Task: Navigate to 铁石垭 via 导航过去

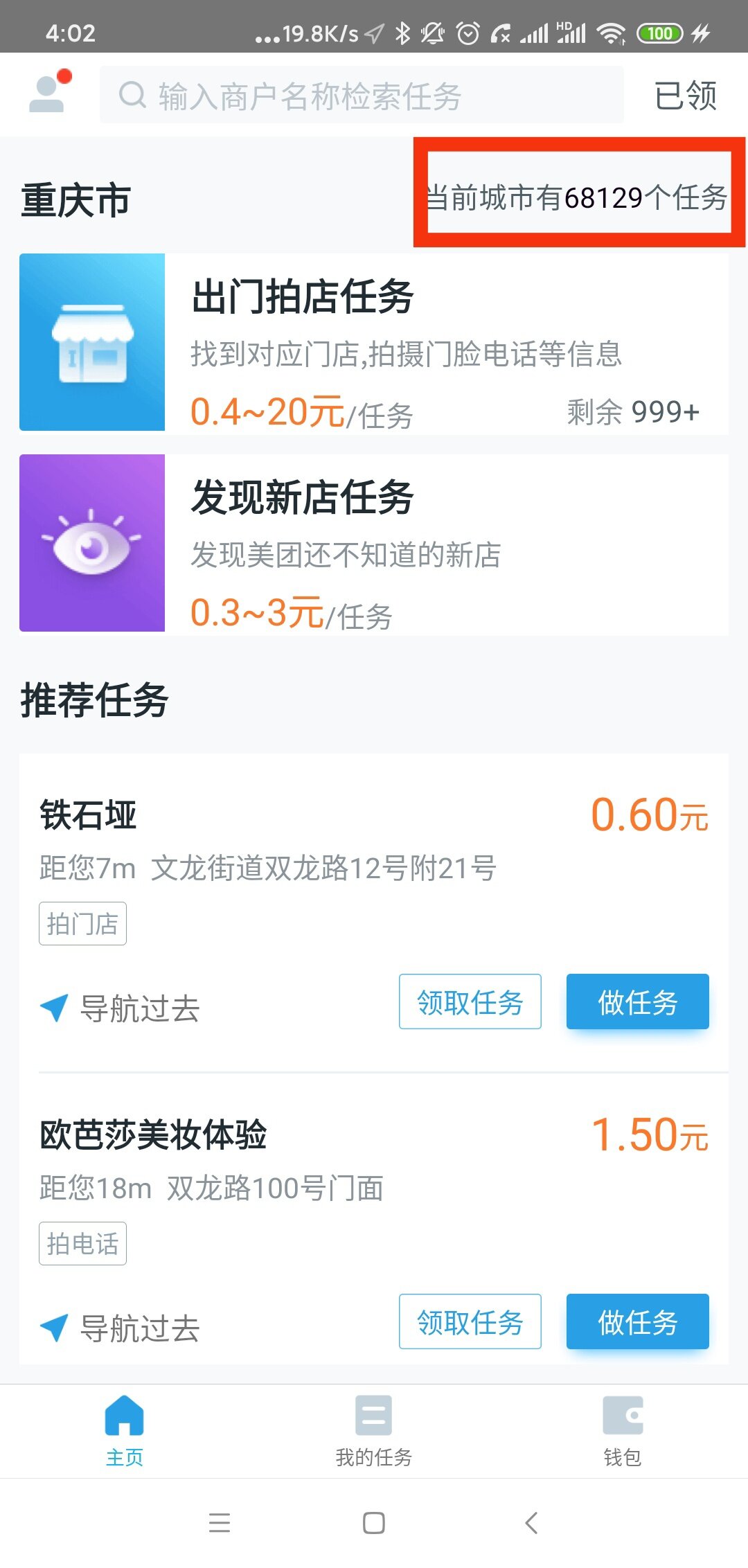Action: [121, 1008]
